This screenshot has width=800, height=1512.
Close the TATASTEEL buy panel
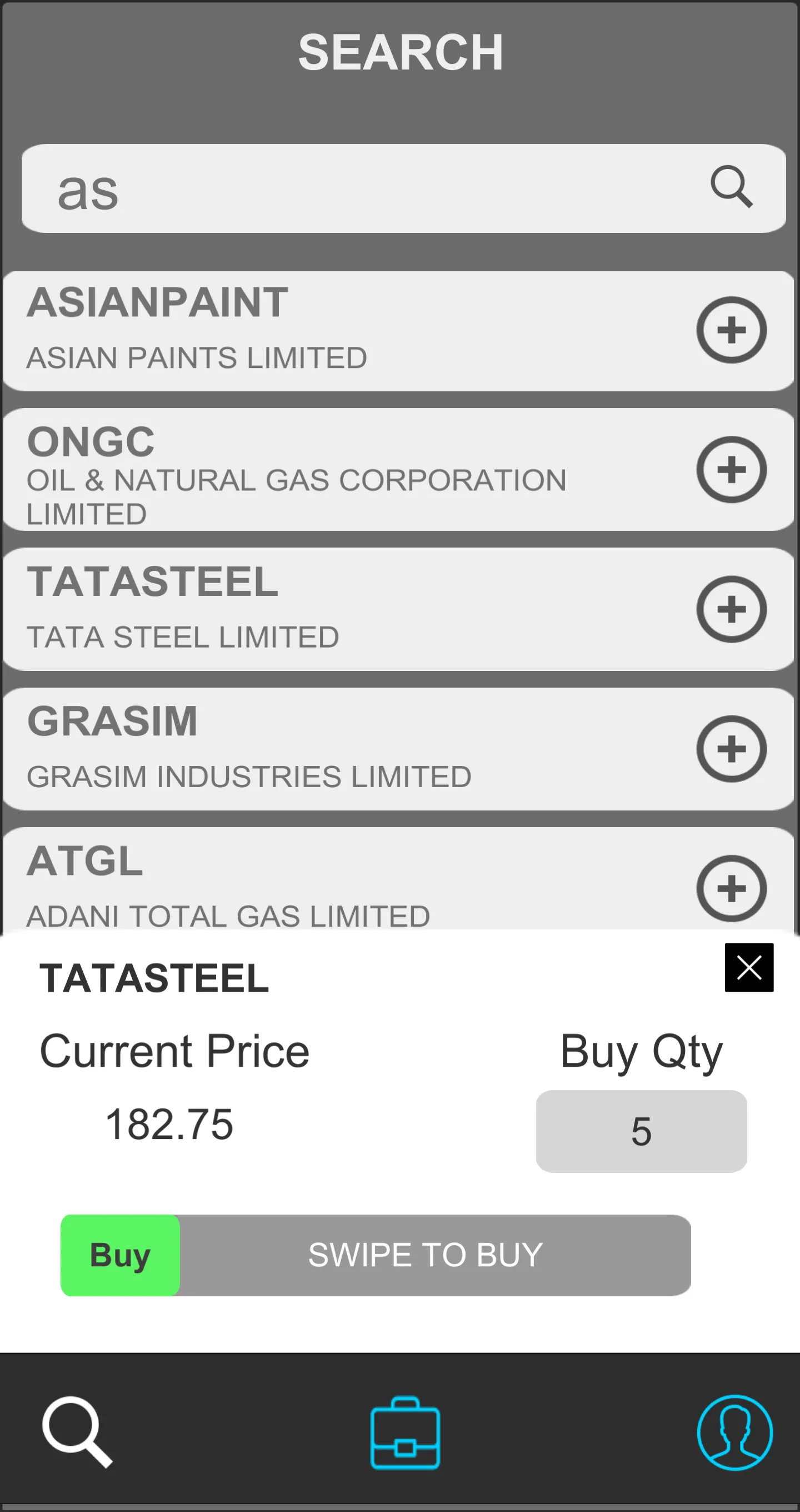[749, 967]
